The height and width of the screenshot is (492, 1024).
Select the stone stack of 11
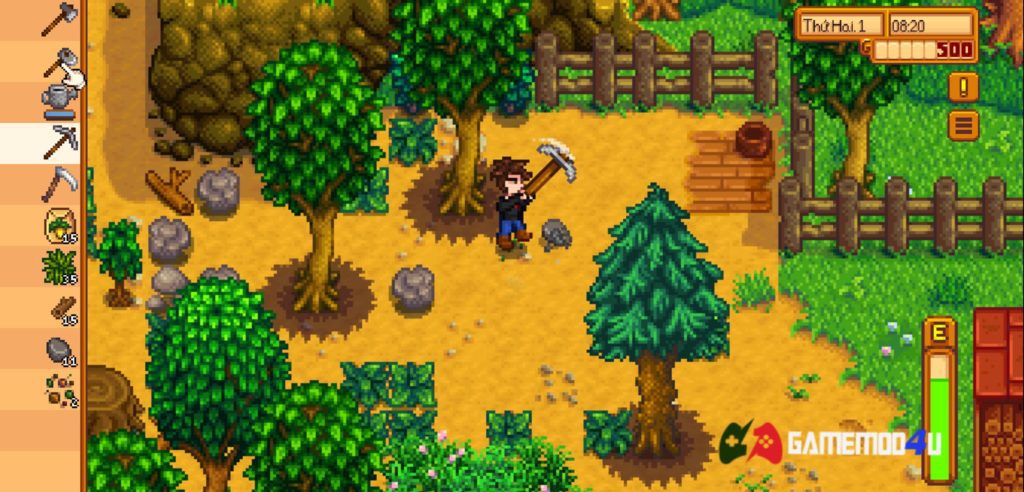pos(59,350)
